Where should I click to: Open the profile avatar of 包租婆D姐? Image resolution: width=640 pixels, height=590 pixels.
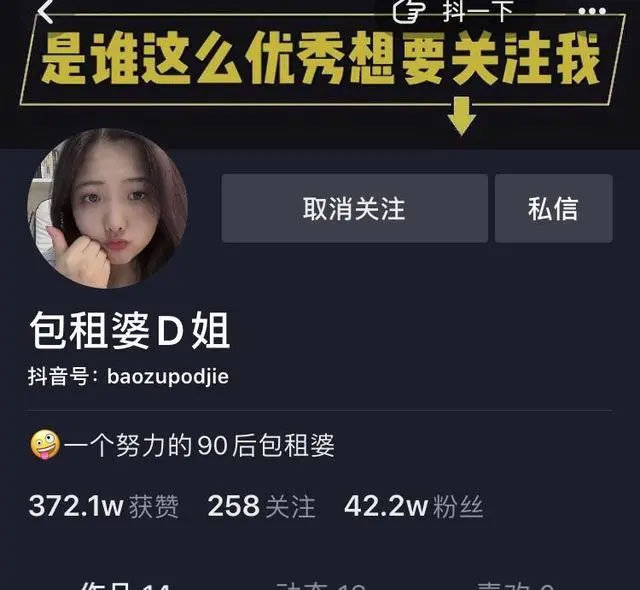107,208
